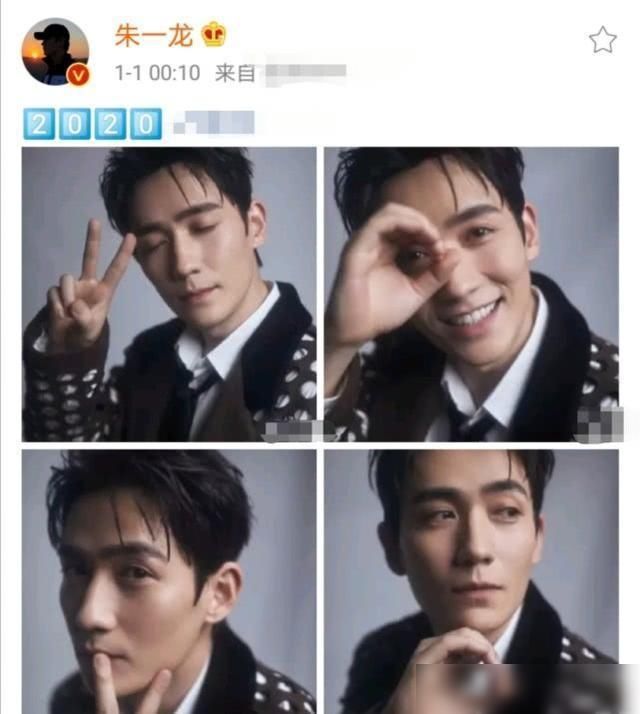Open the smiling hand-circle photo thumbnail
This screenshot has height=714, width=640.
click(x=472, y=294)
